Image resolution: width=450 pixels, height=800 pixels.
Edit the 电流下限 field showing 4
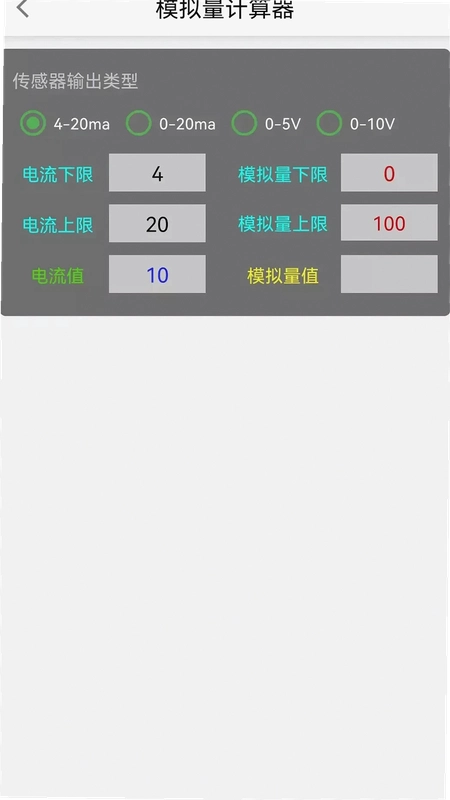click(x=157, y=173)
